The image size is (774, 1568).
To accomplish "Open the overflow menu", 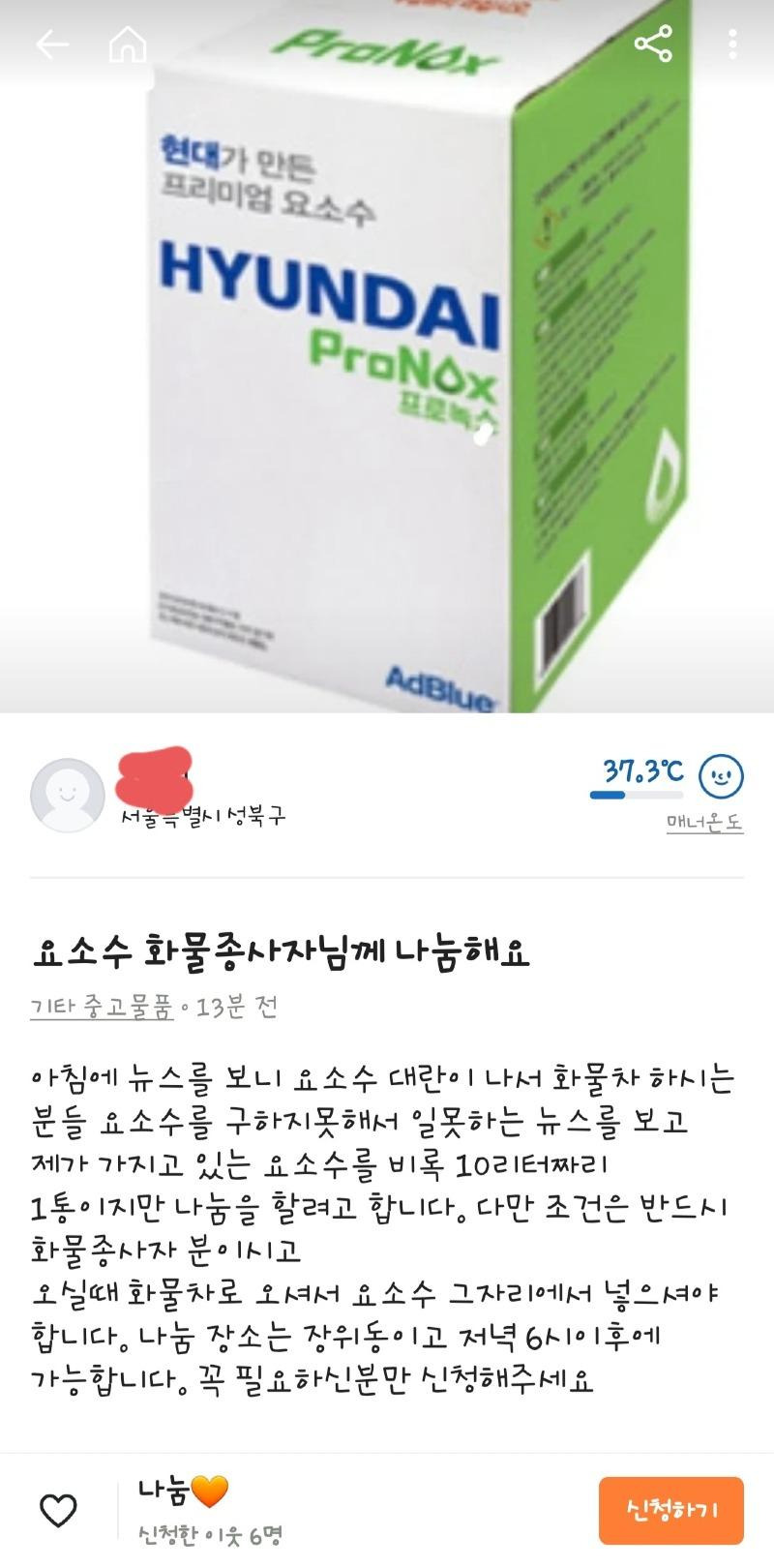I will tap(732, 44).
